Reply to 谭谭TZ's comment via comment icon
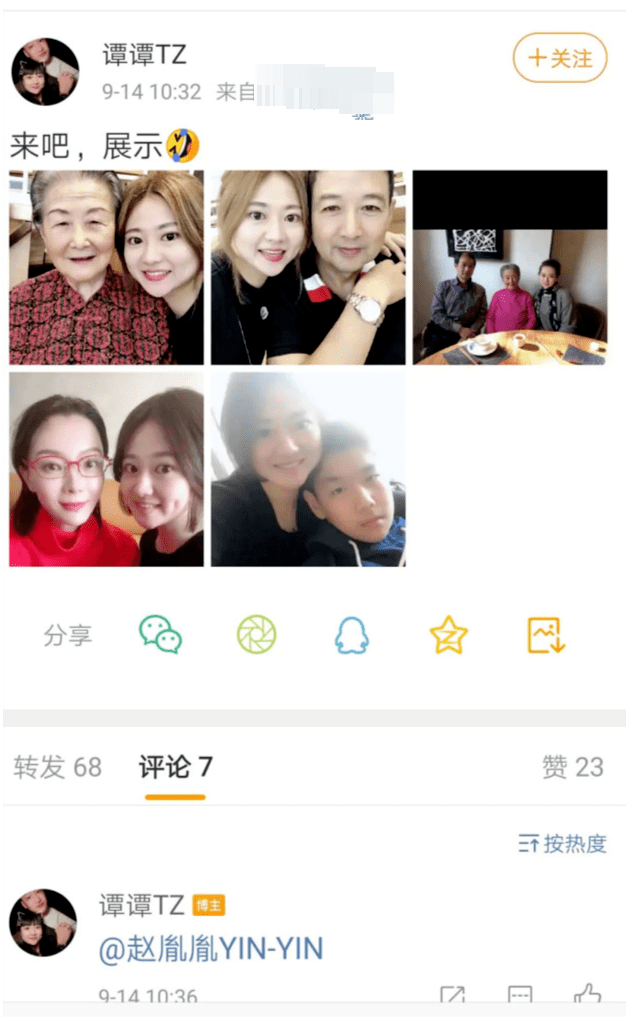The image size is (628, 1017). [520, 996]
